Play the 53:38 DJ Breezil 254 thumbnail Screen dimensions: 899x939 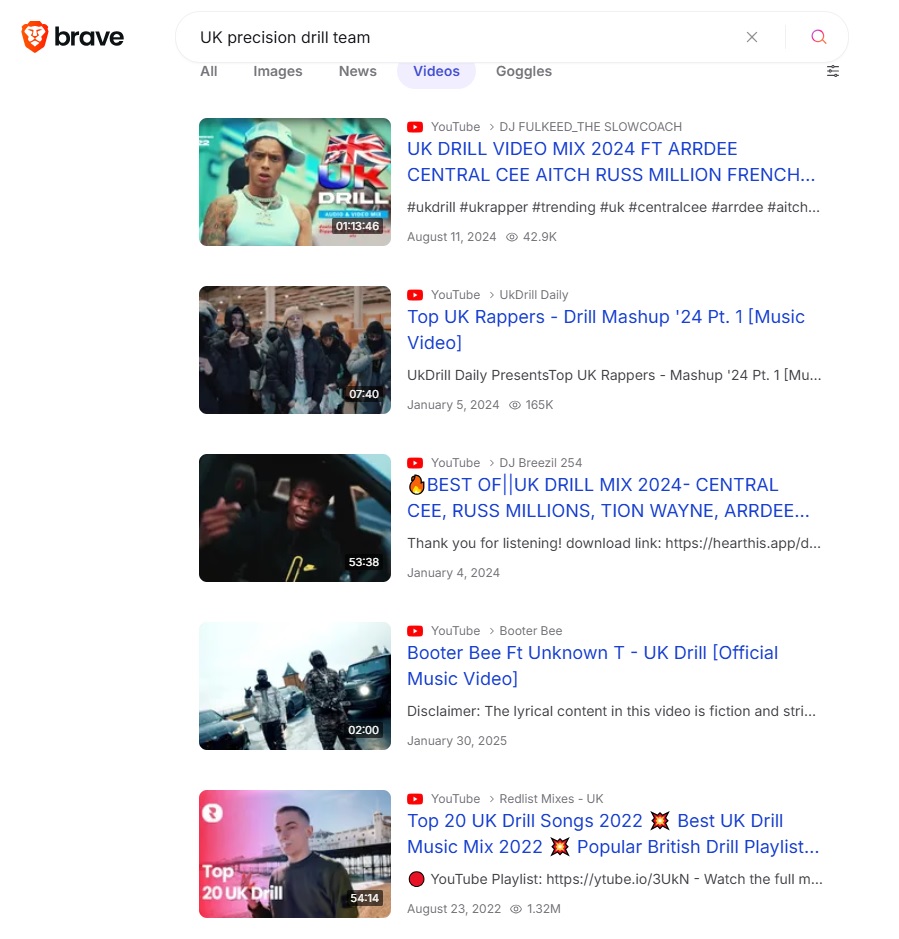pos(295,518)
